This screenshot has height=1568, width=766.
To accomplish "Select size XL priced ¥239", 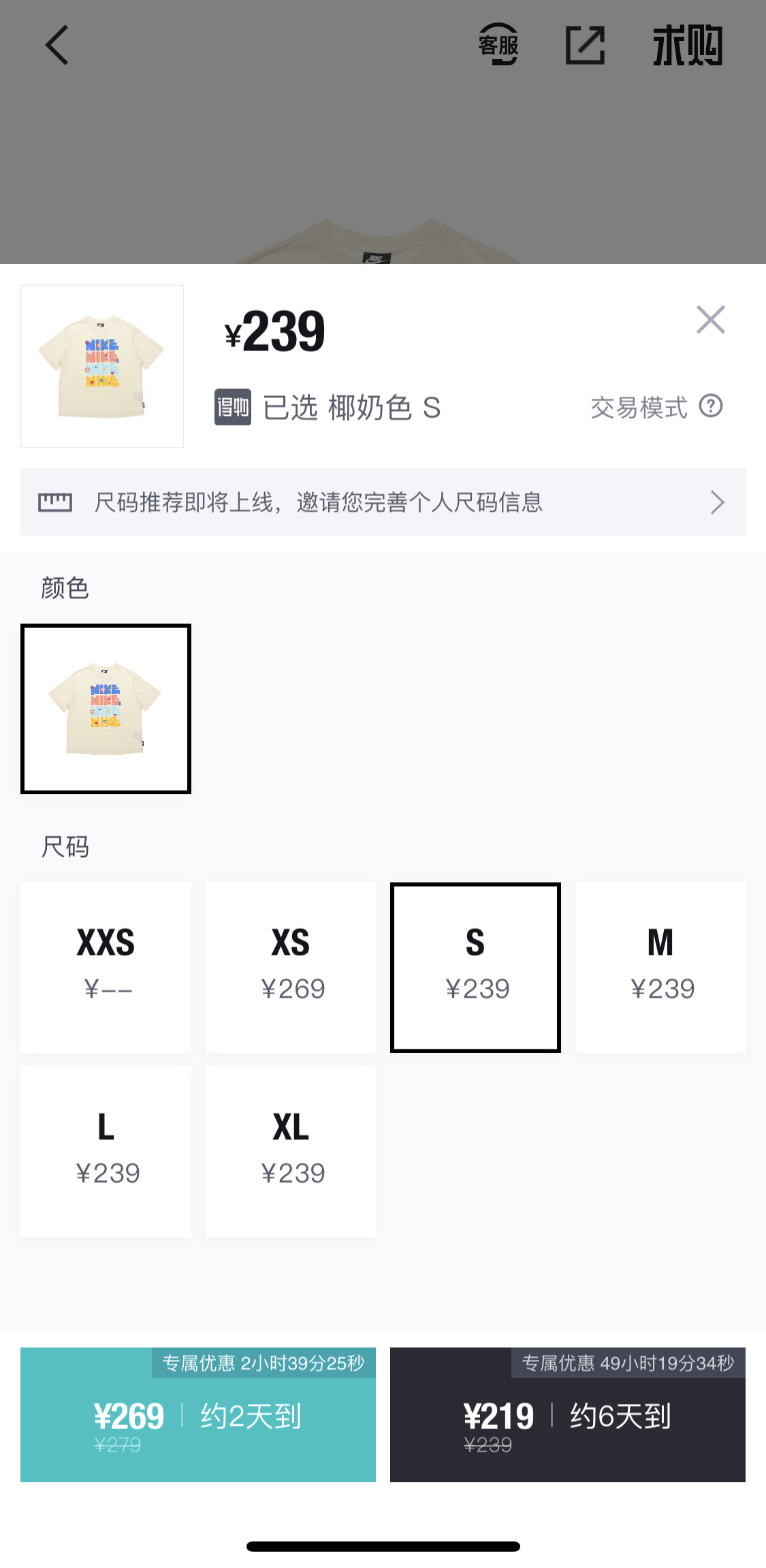I will click(x=291, y=1151).
